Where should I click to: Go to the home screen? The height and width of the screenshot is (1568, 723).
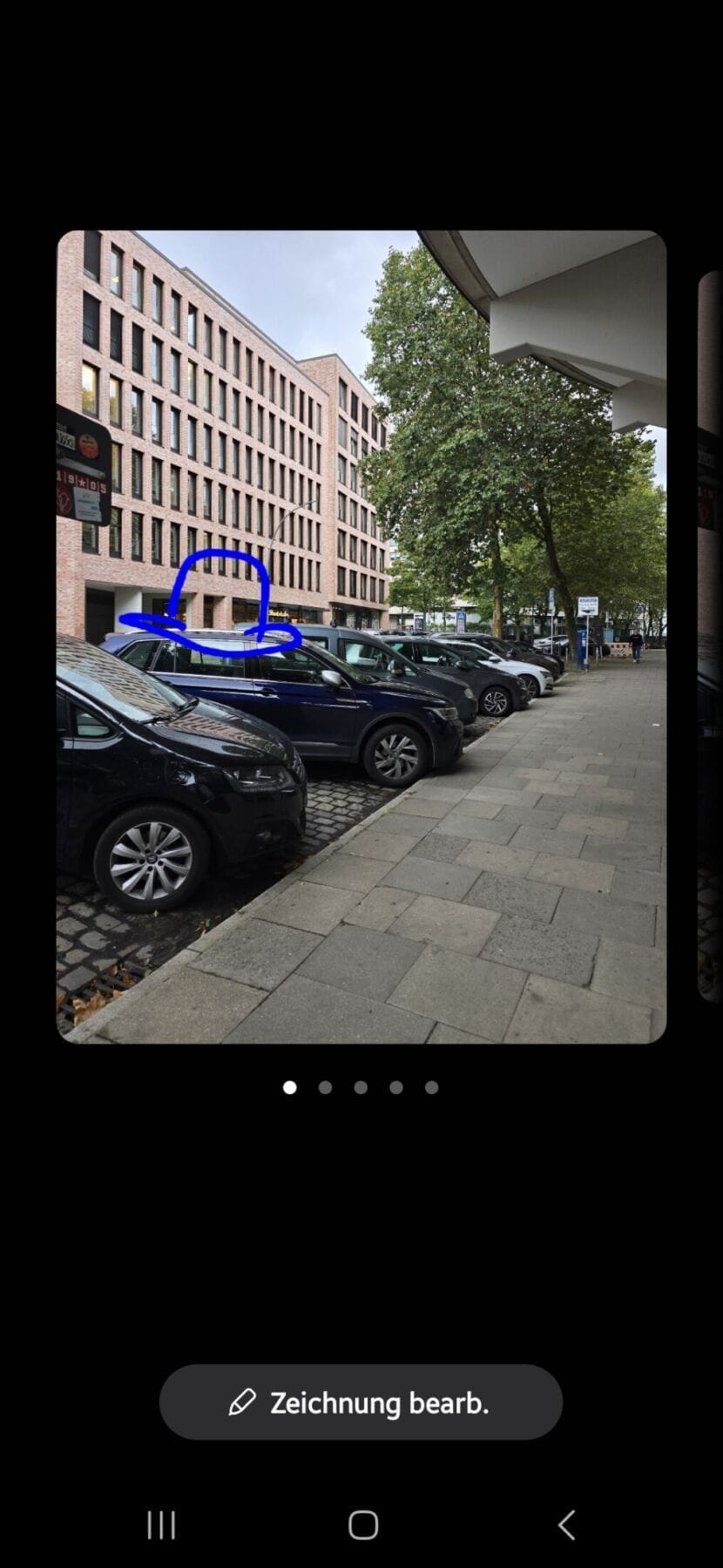tap(362, 1525)
